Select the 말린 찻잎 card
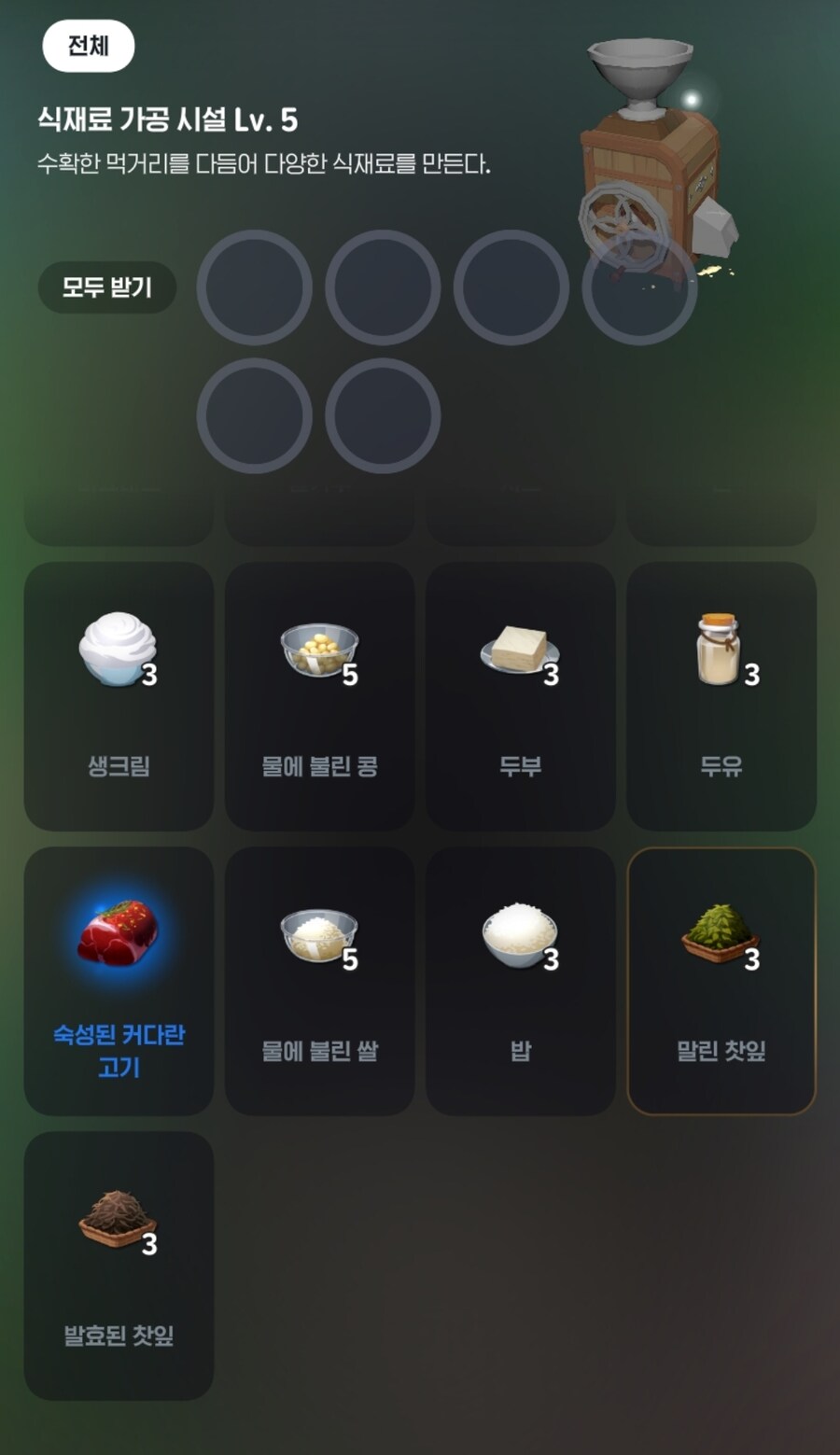Image resolution: width=840 pixels, height=1455 pixels. [x=721, y=981]
